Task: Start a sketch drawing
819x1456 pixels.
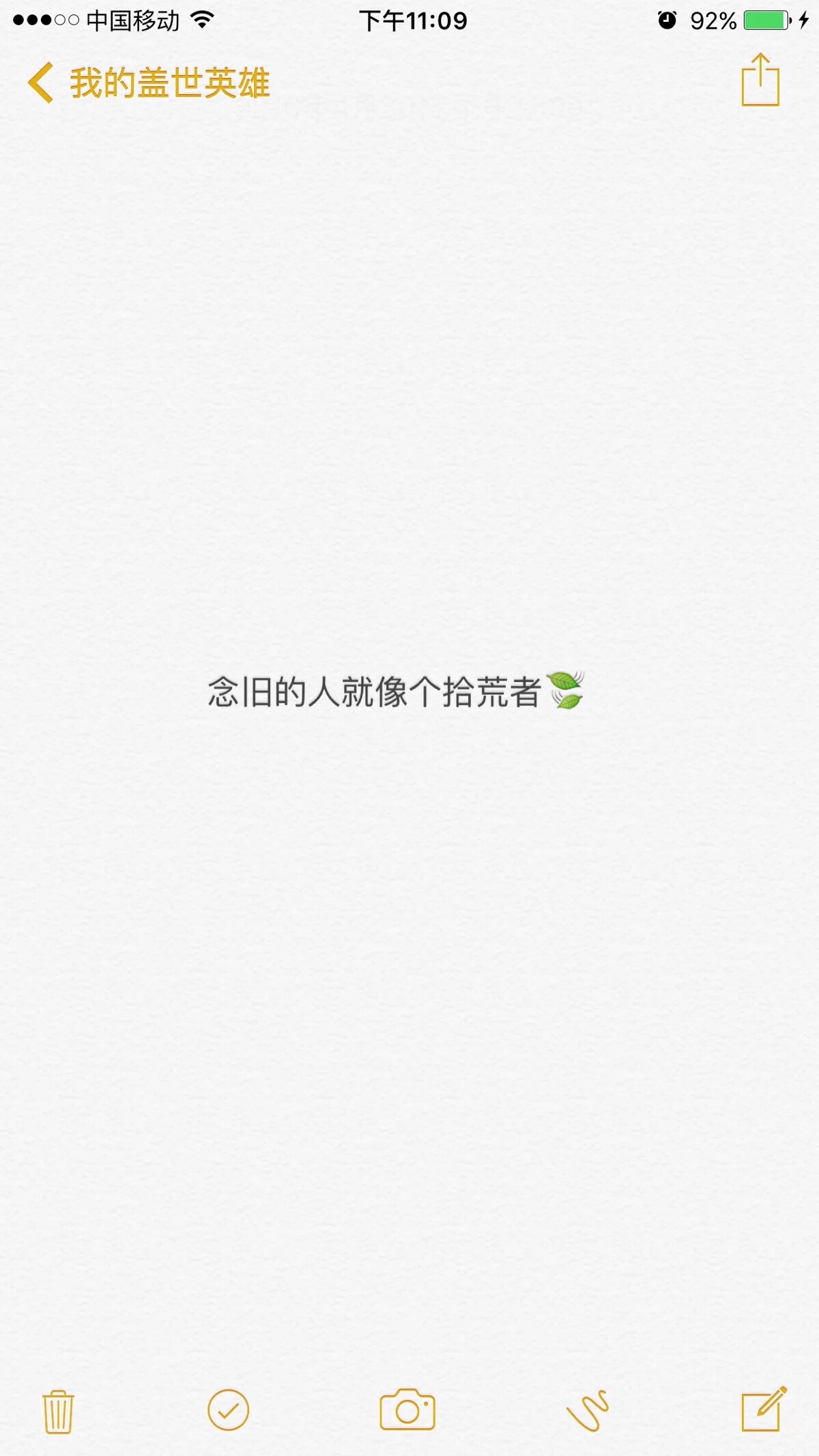Action: [588, 1410]
